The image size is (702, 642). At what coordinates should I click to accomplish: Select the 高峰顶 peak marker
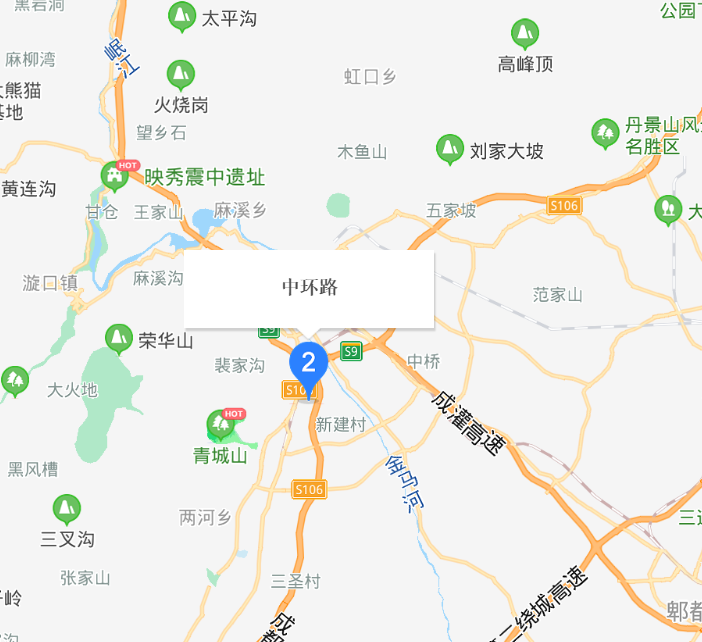[x=525, y=35]
